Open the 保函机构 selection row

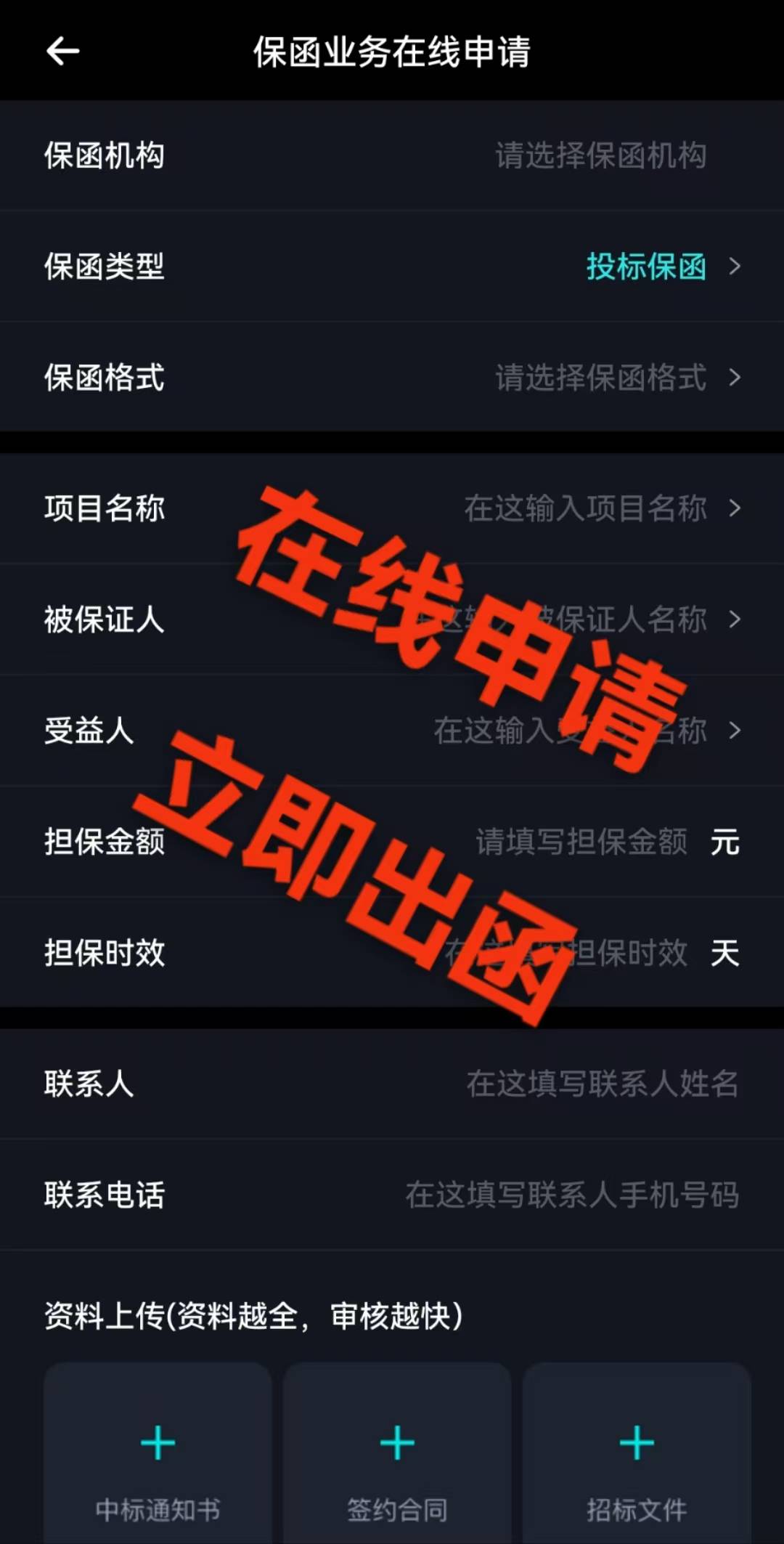pyautogui.click(x=392, y=155)
